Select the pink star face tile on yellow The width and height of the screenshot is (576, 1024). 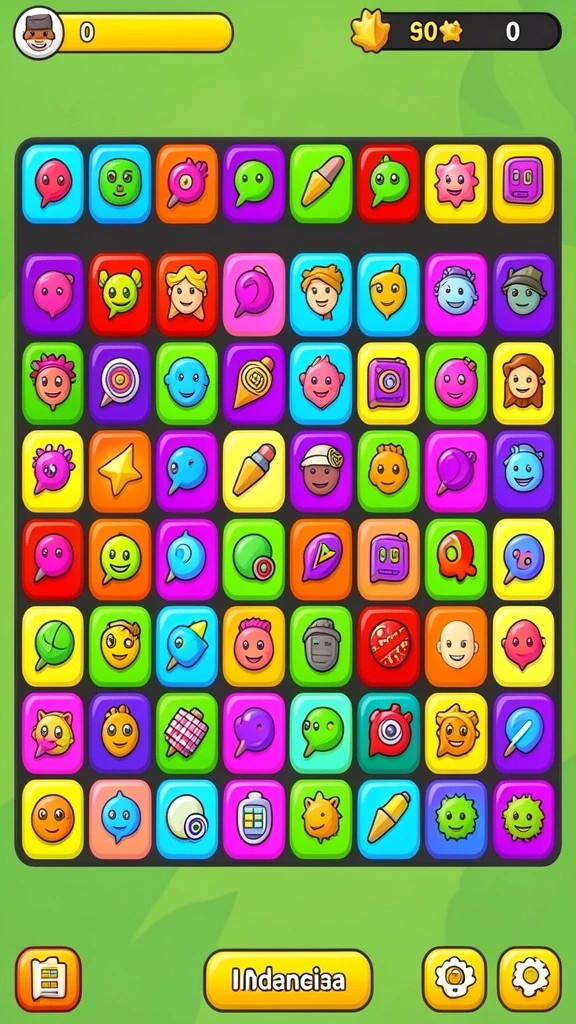click(x=456, y=184)
